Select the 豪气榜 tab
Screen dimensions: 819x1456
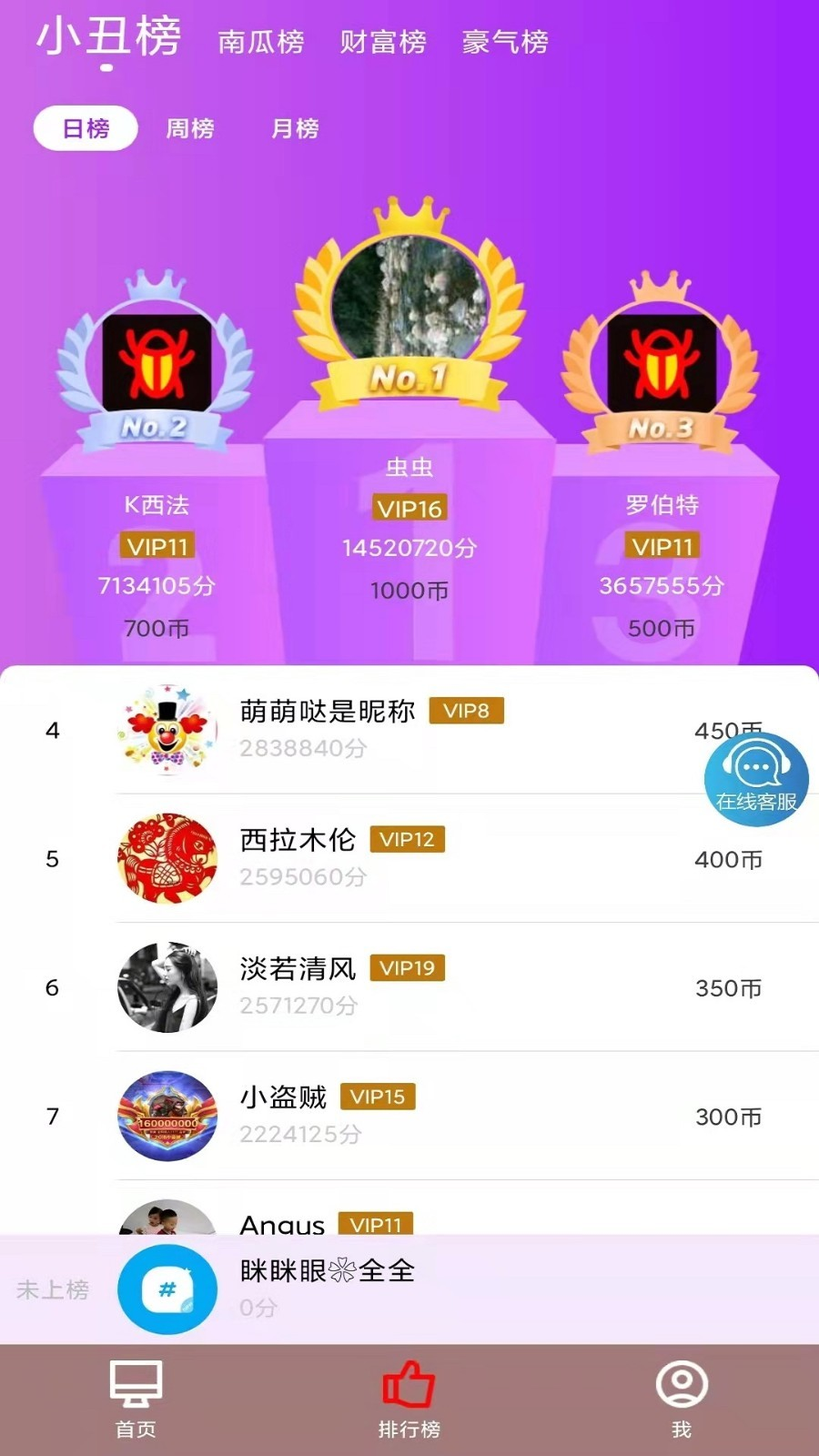[x=505, y=42]
